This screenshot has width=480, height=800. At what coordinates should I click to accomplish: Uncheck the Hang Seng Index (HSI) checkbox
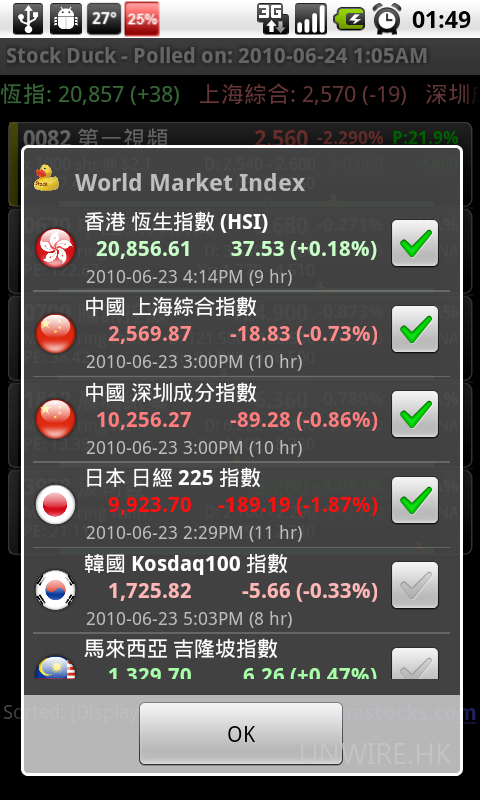tap(415, 243)
